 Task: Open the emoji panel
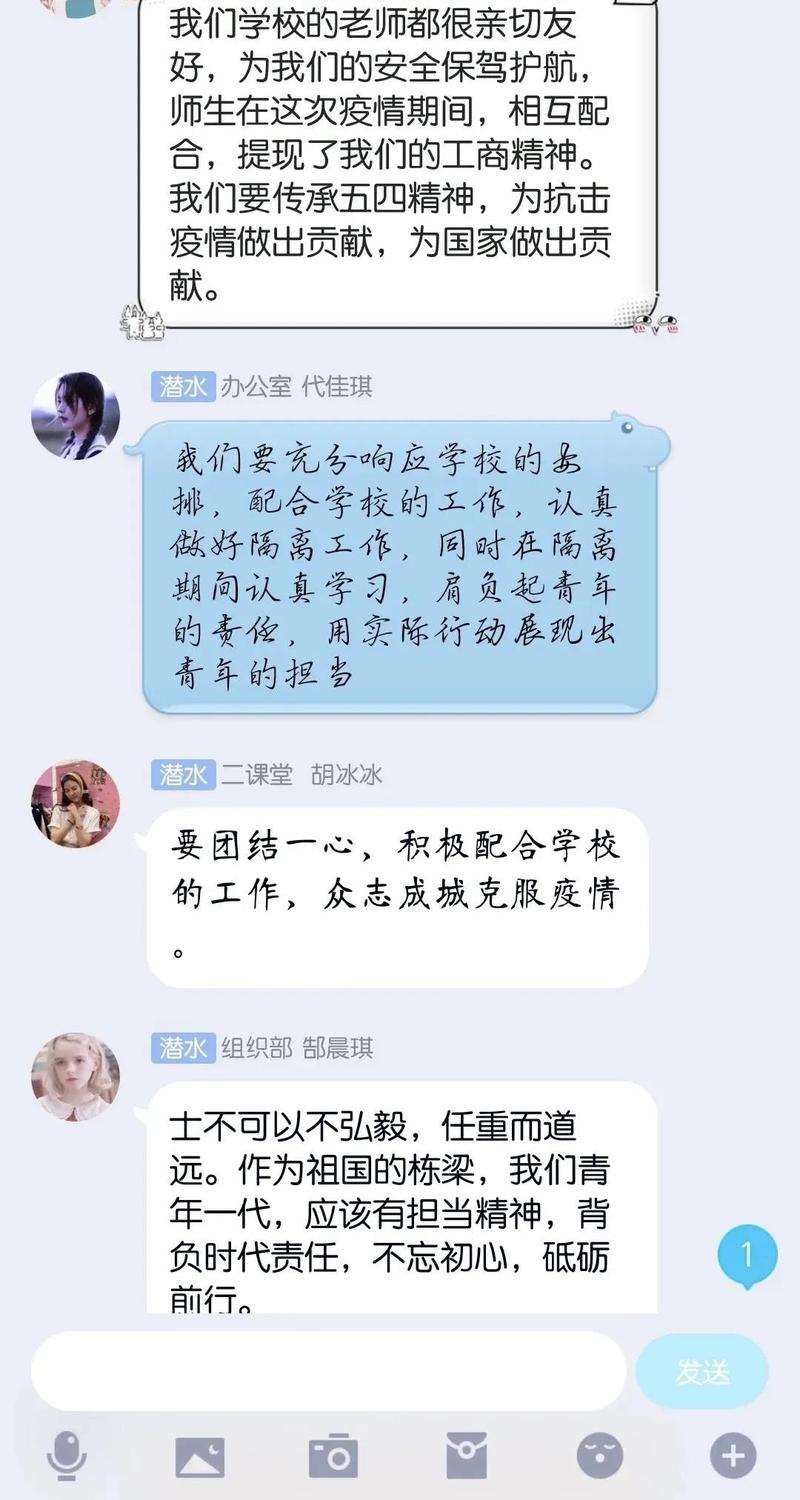pos(599,1455)
